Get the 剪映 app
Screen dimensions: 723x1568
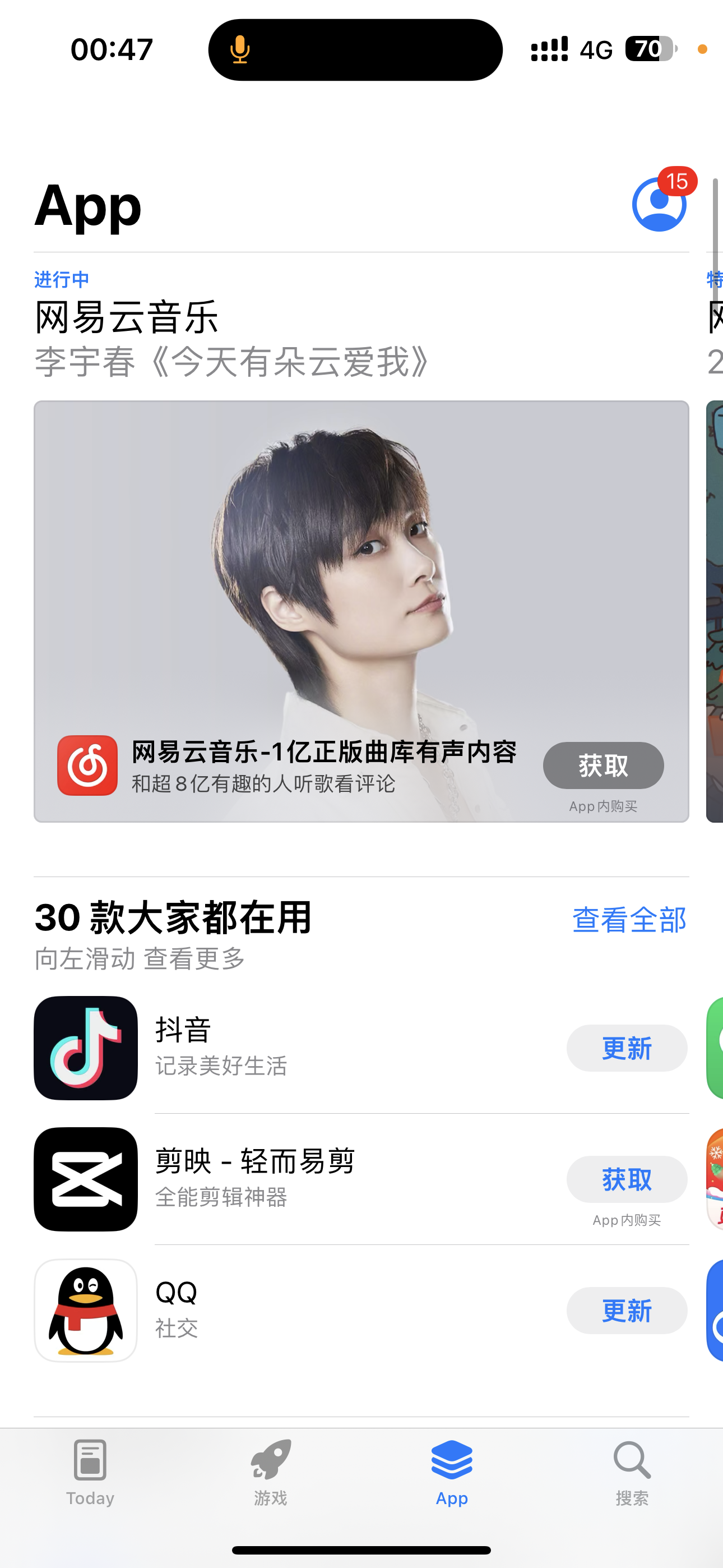[x=626, y=1179]
